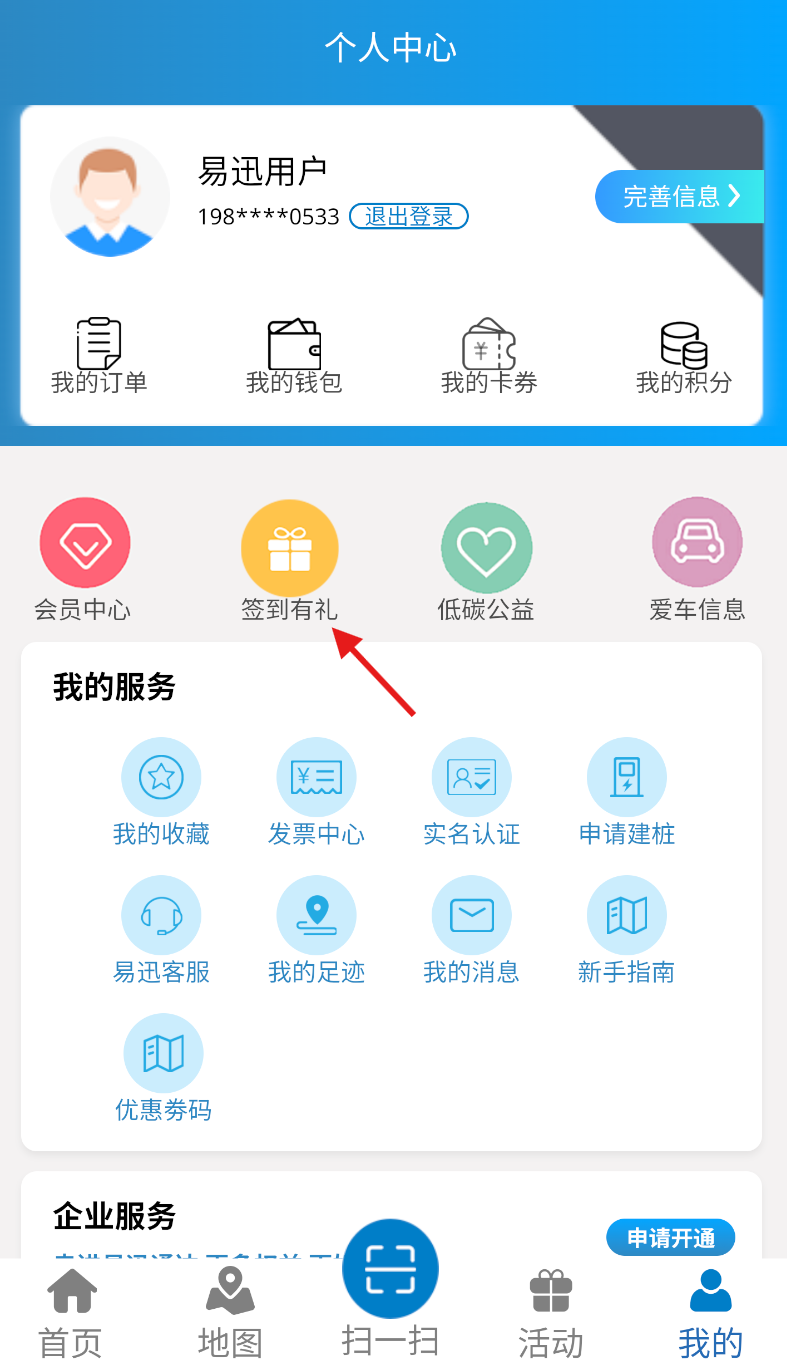Log out via 退出登录
The height and width of the screenshot is (1360, 787).
pos(408,216)
